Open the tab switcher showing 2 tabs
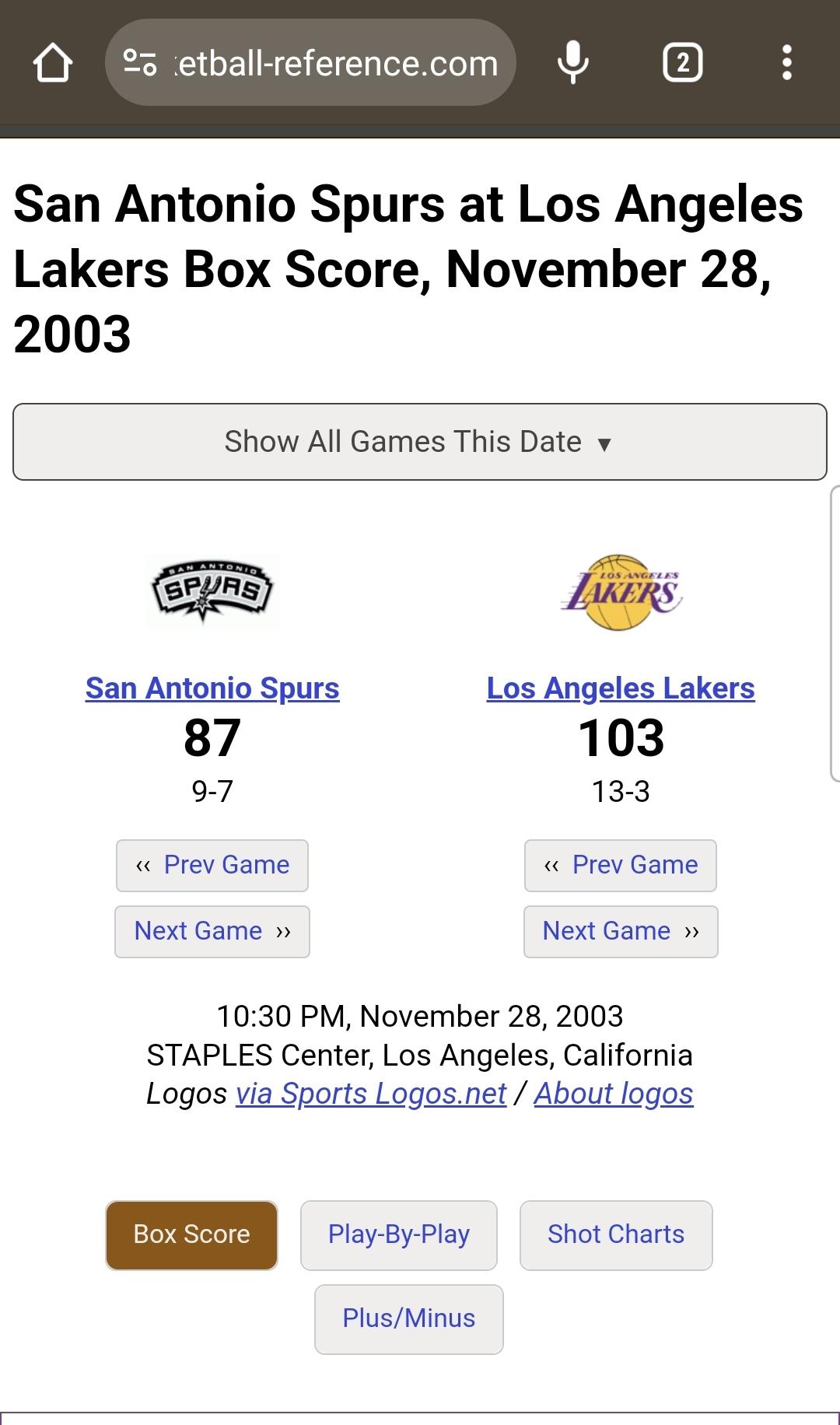Screen dimensions: 840x1425 [x=682, y=63]
